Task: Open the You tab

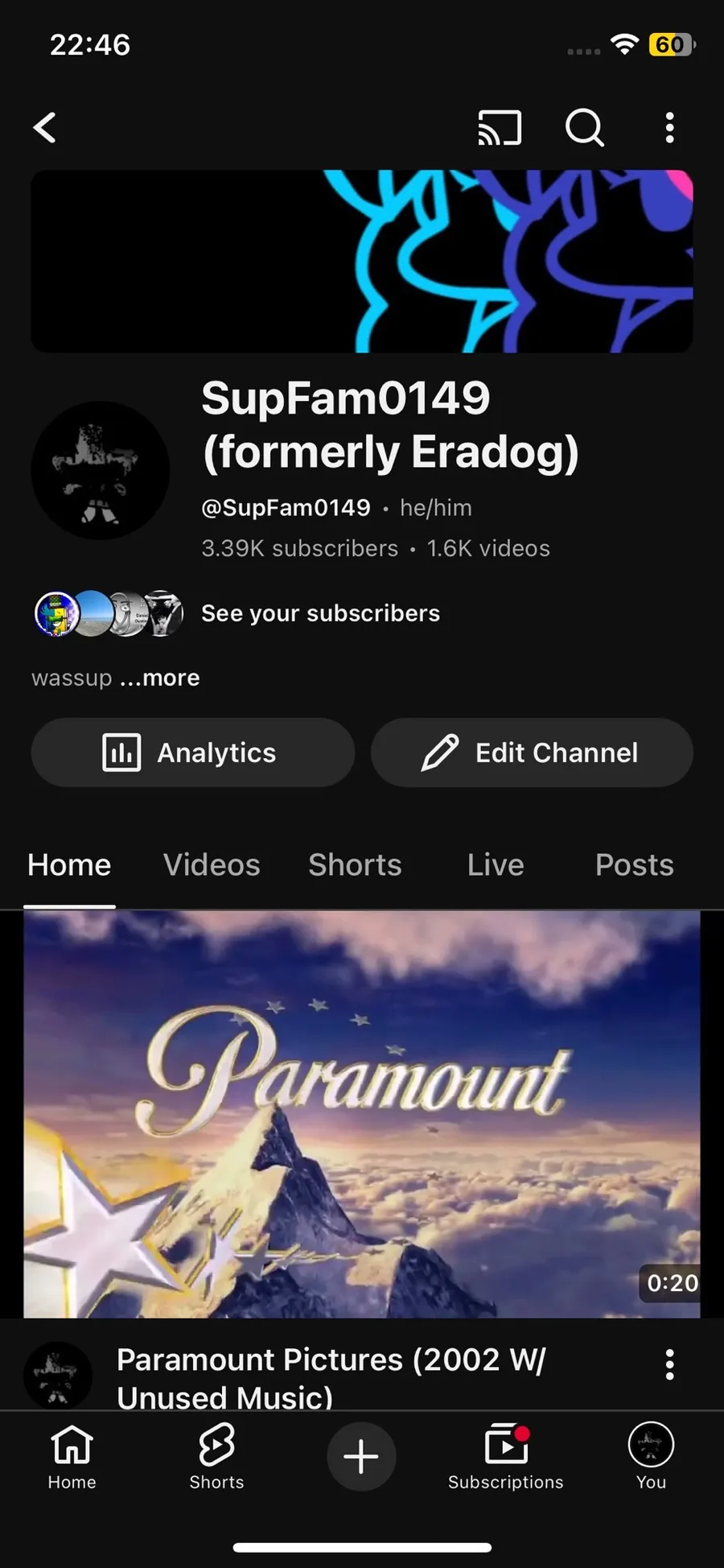Action: tap(651, 1456)
